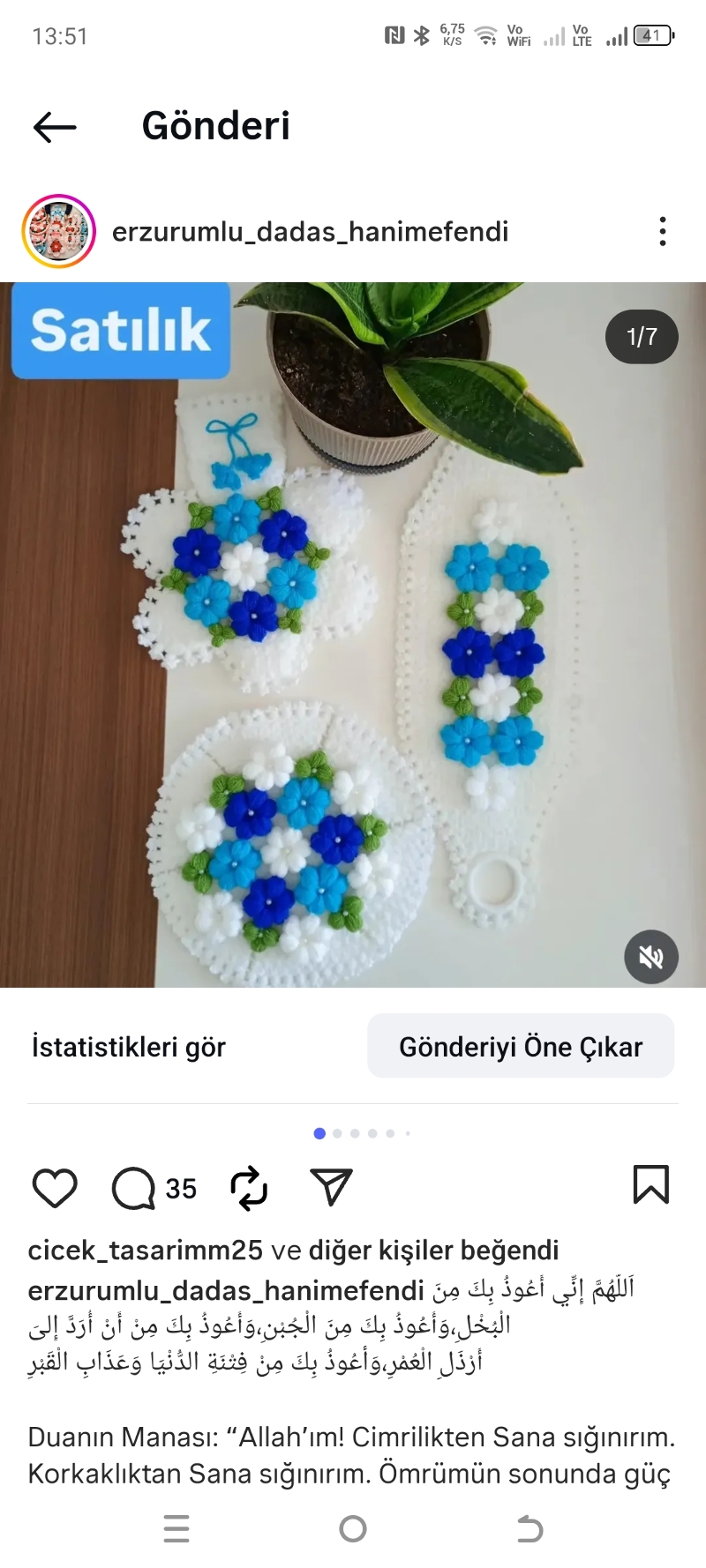Open the post's three-dot overflow menu
The width and height of the screenshot is (706, 1568).
tap(662, 232)
